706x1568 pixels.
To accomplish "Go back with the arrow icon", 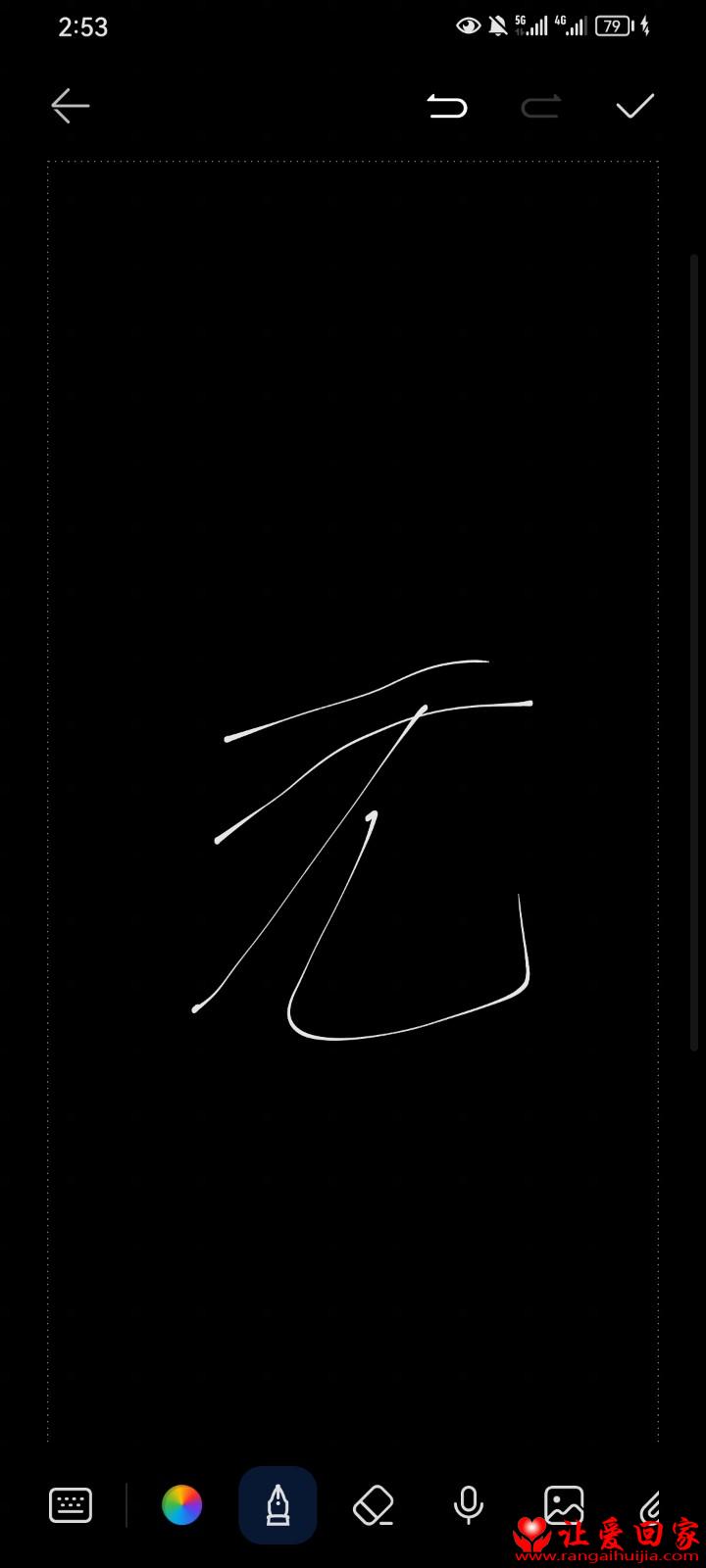I will click(71, 106).
